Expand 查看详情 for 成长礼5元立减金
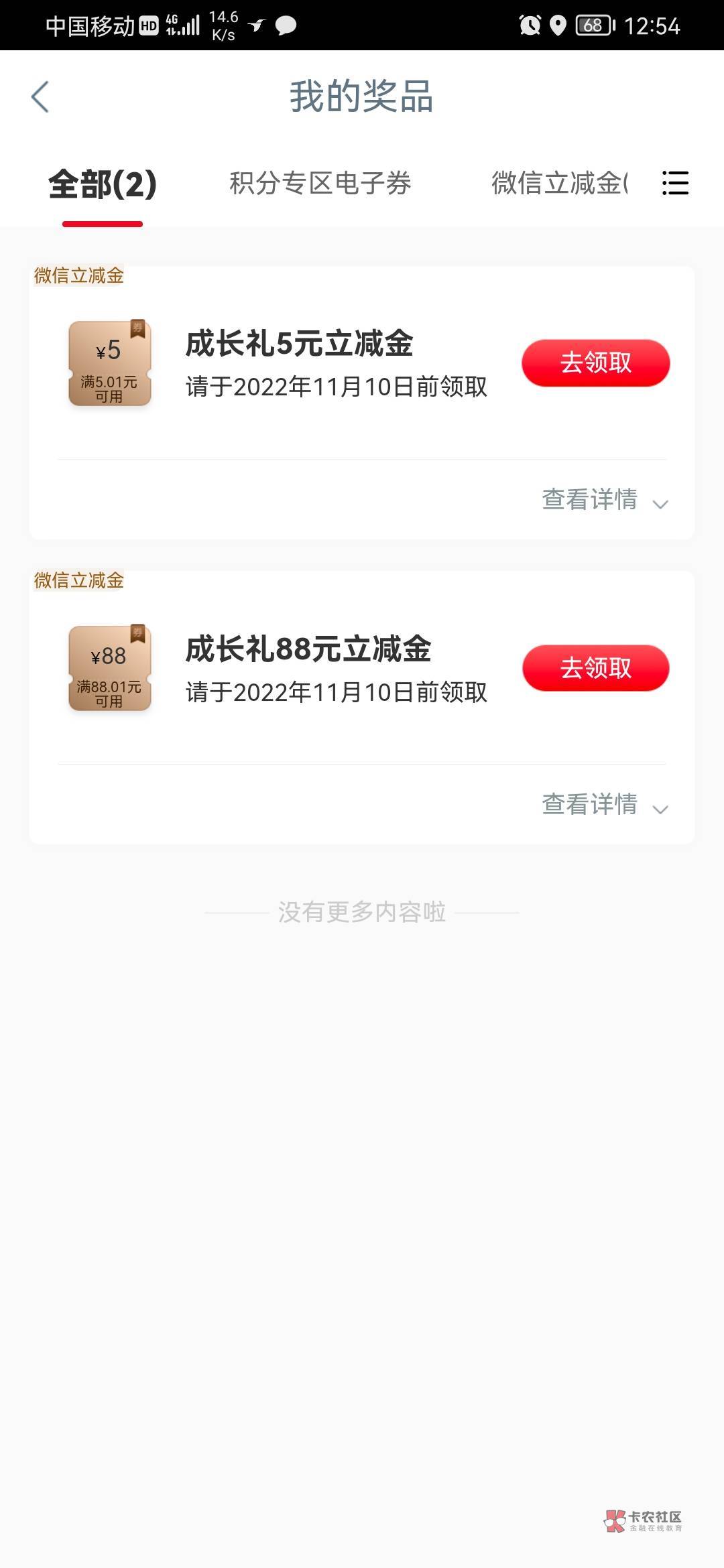Viewport: 724px width, 1568px height. (x=604, y=500)
